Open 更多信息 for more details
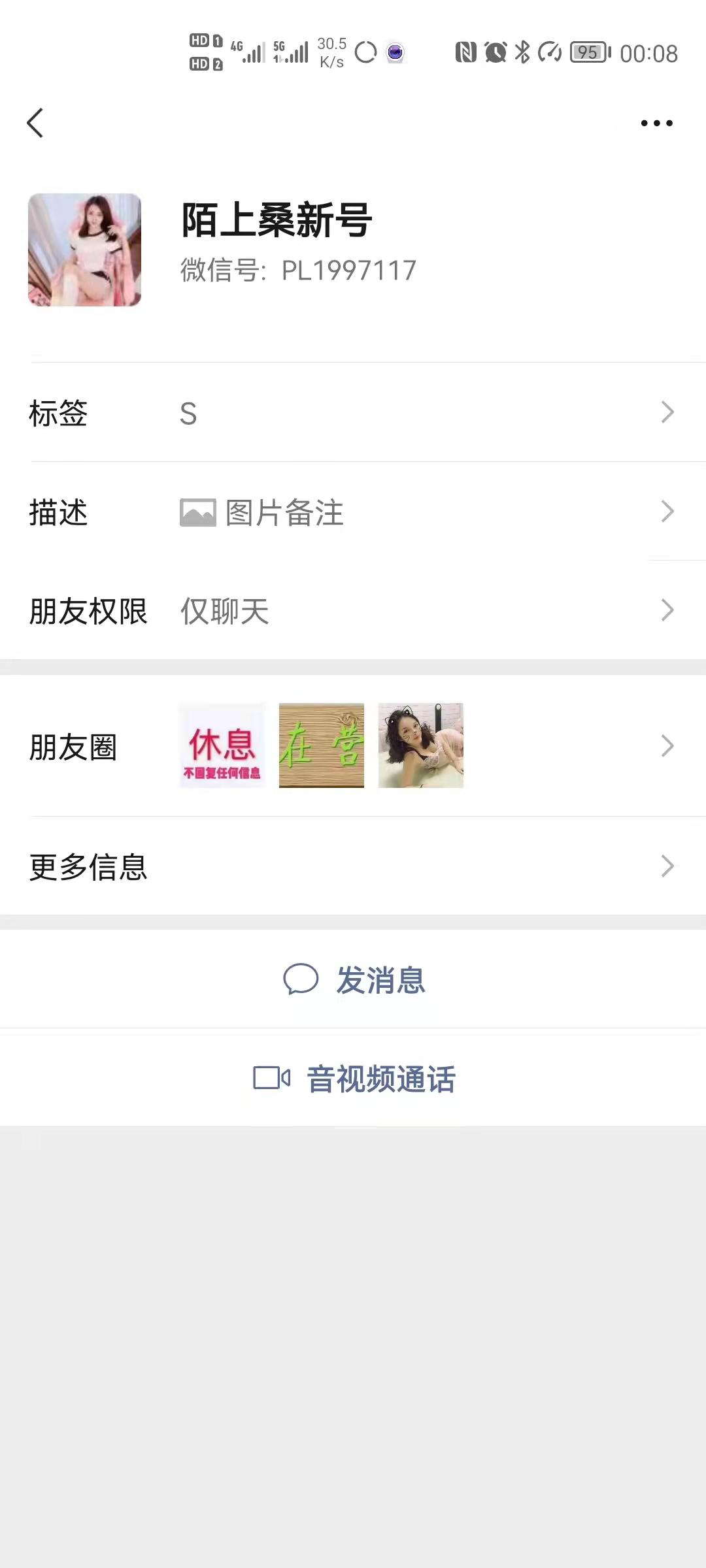Image resolution: width=706 pixels, height=1568 pixels. [353, 867]
